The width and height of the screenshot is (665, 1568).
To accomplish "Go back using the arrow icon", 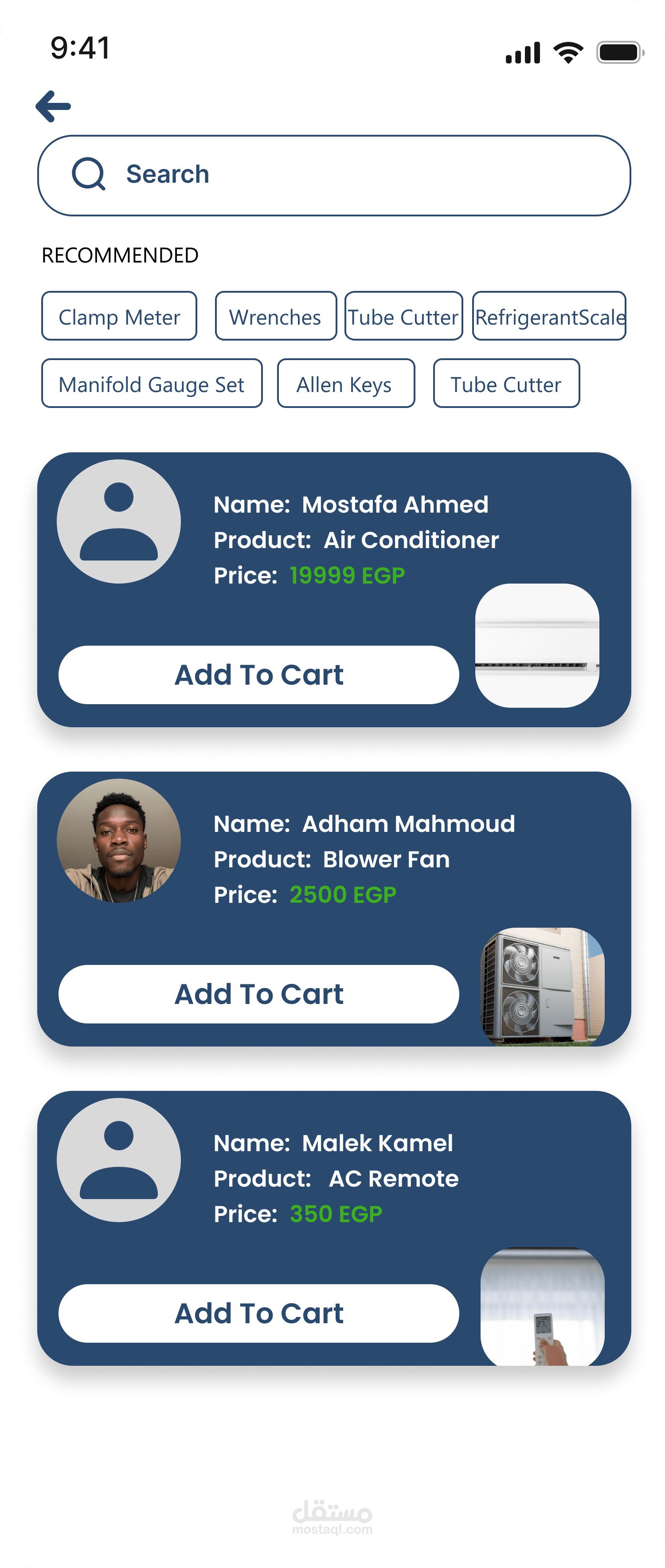I will pyautogui.click(x=54, y=106).
